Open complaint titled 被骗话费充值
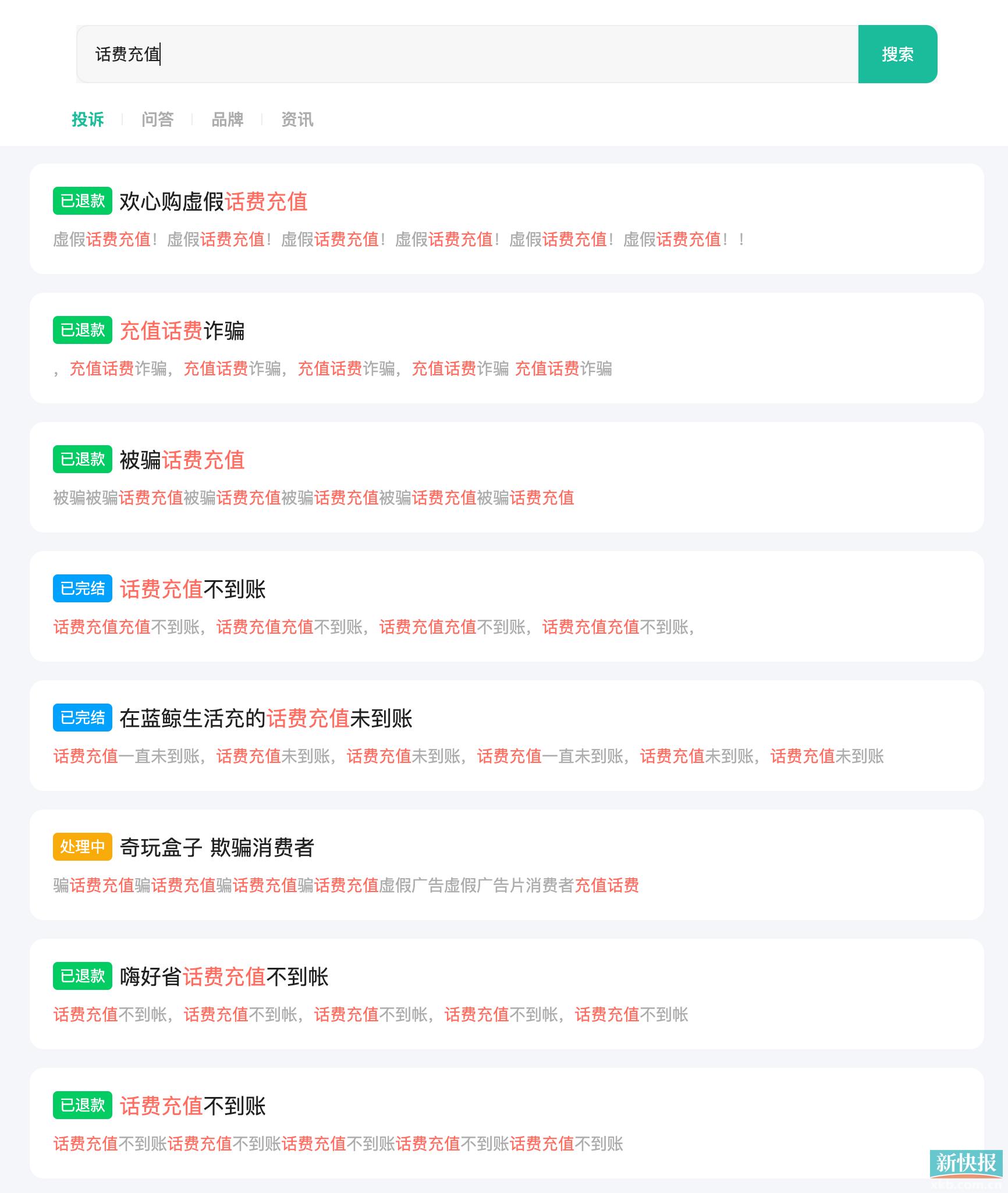The width and height of the screenshot is (1008, 1193). (x=182, y=460)
